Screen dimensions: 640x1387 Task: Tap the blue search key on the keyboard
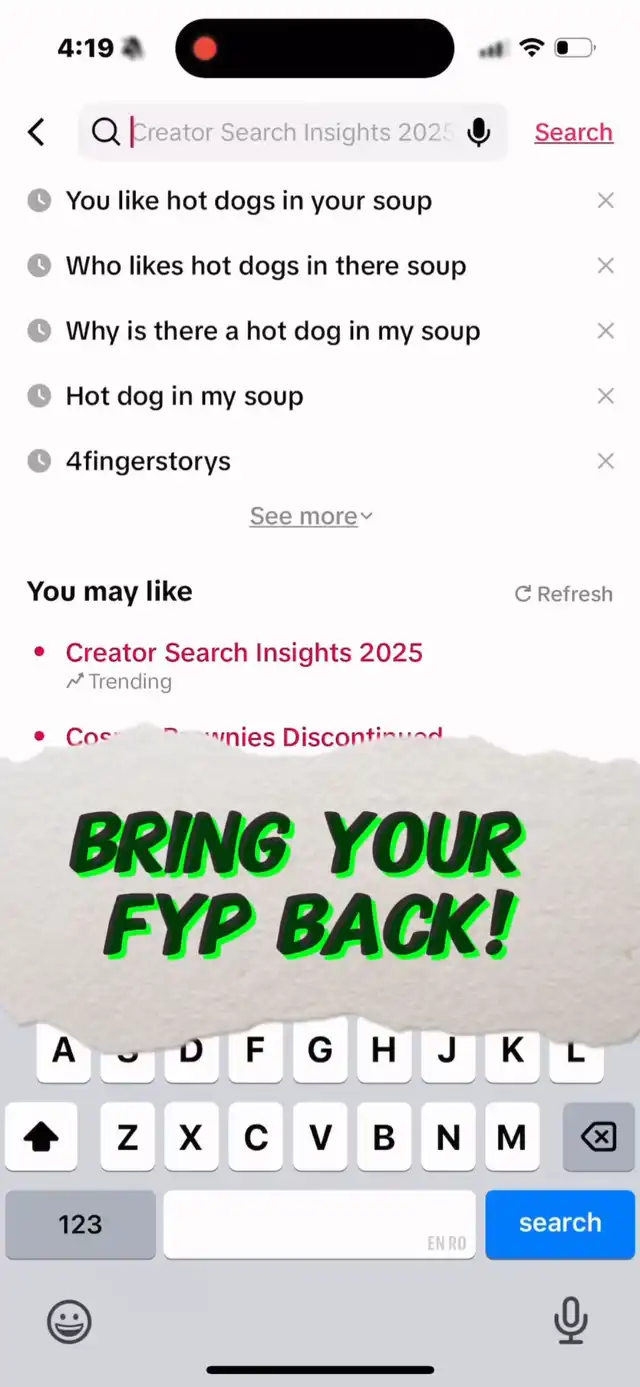(x=560, y=1224)
